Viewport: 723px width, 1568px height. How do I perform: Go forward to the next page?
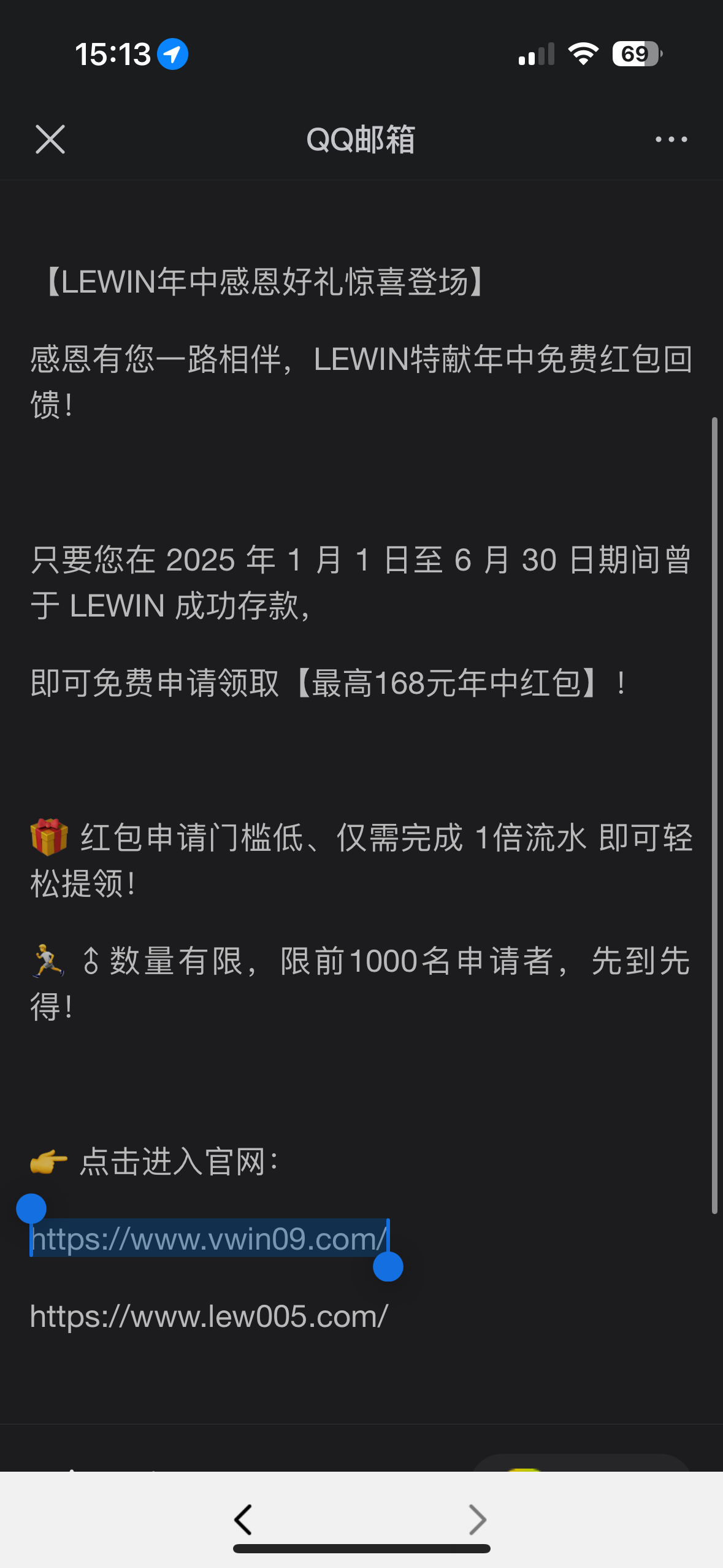(x=477, y=1520)
